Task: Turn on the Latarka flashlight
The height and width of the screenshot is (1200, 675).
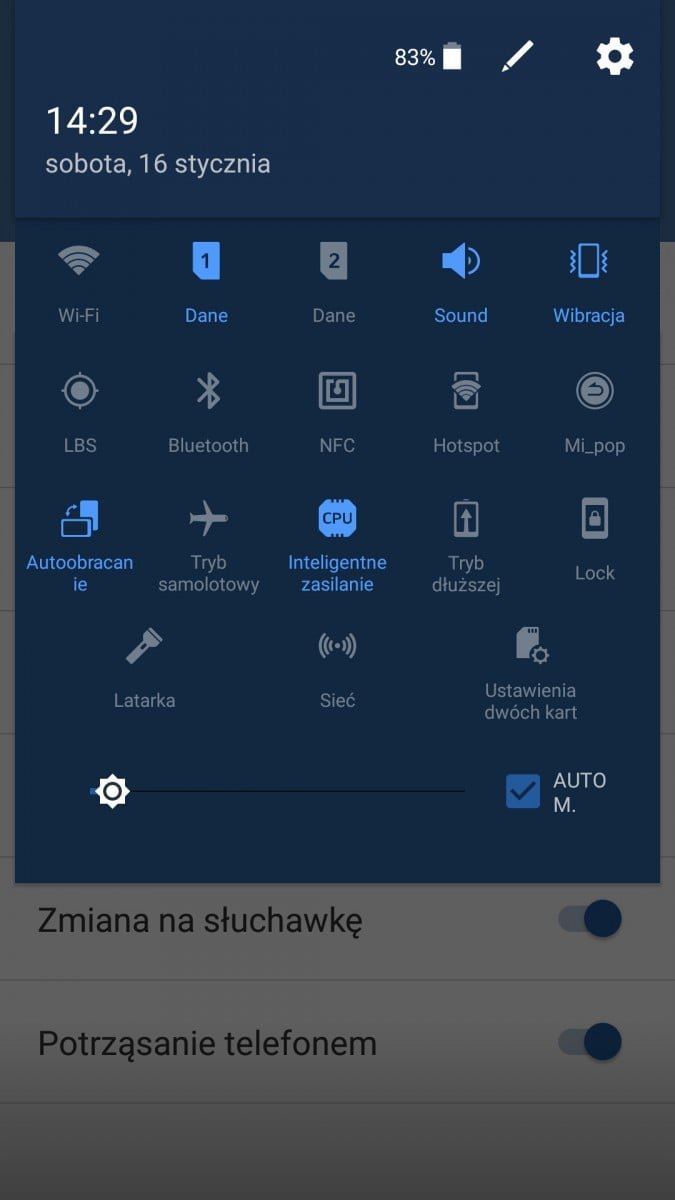Action: pos(144,647)
